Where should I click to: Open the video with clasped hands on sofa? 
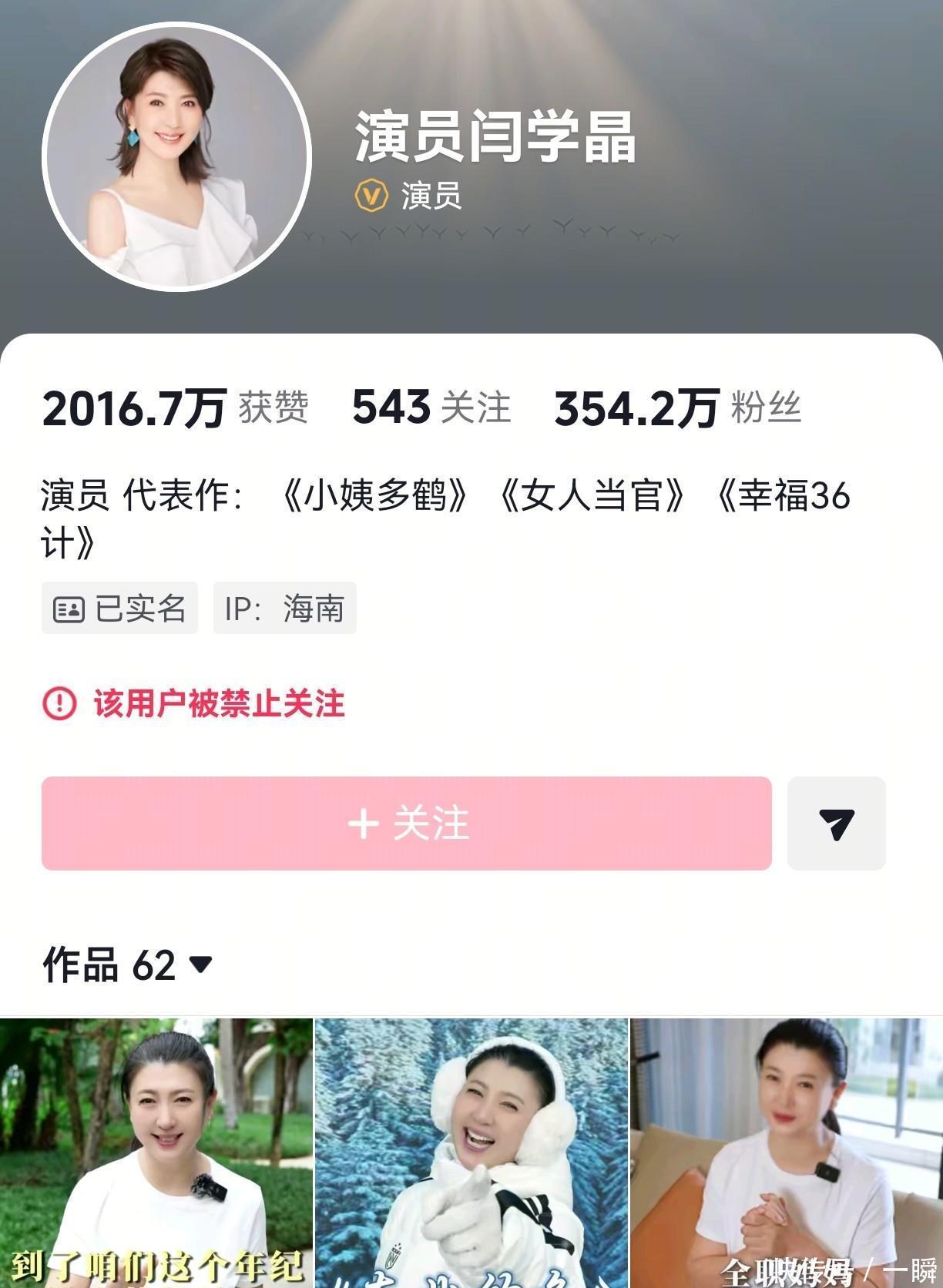pos(786,1152)
